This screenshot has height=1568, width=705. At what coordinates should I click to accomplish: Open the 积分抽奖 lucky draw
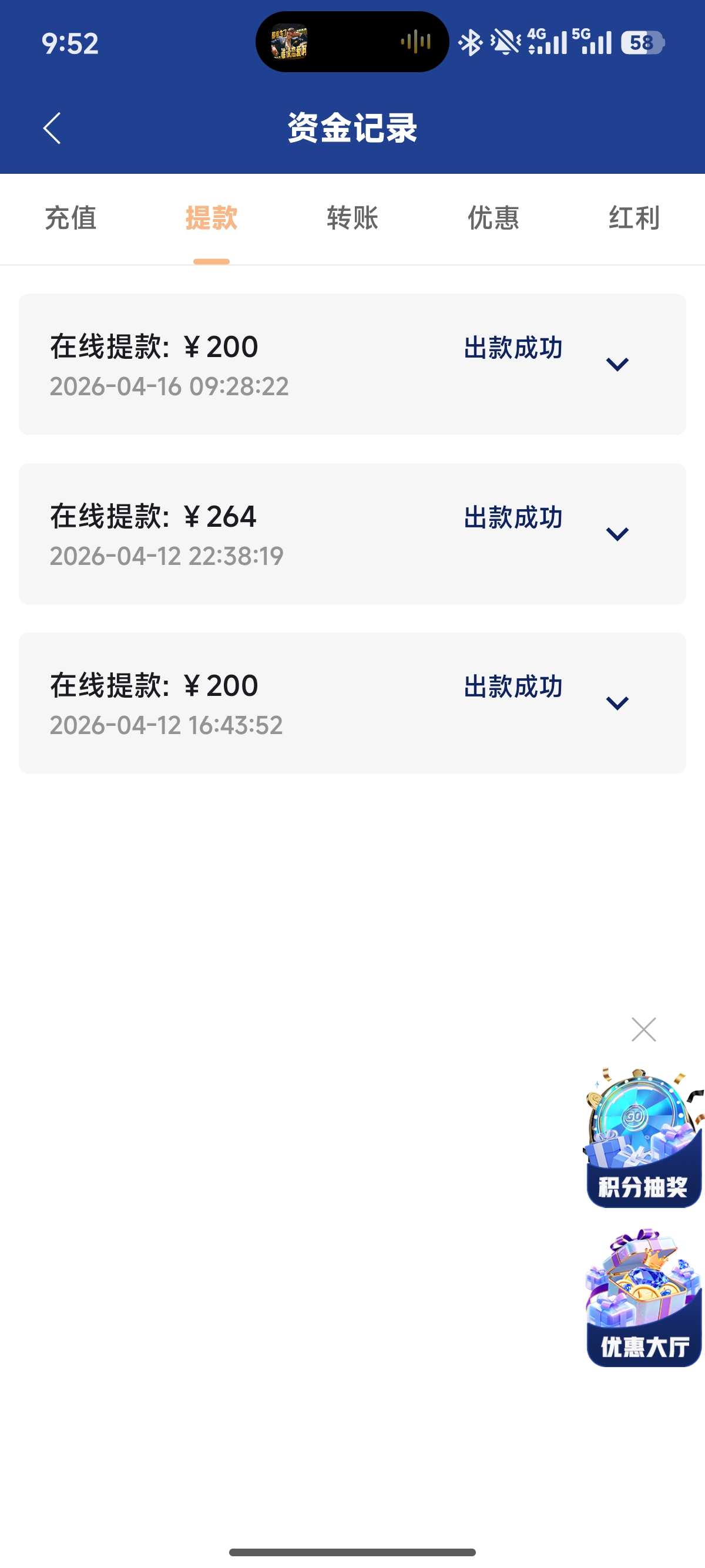643,1138
